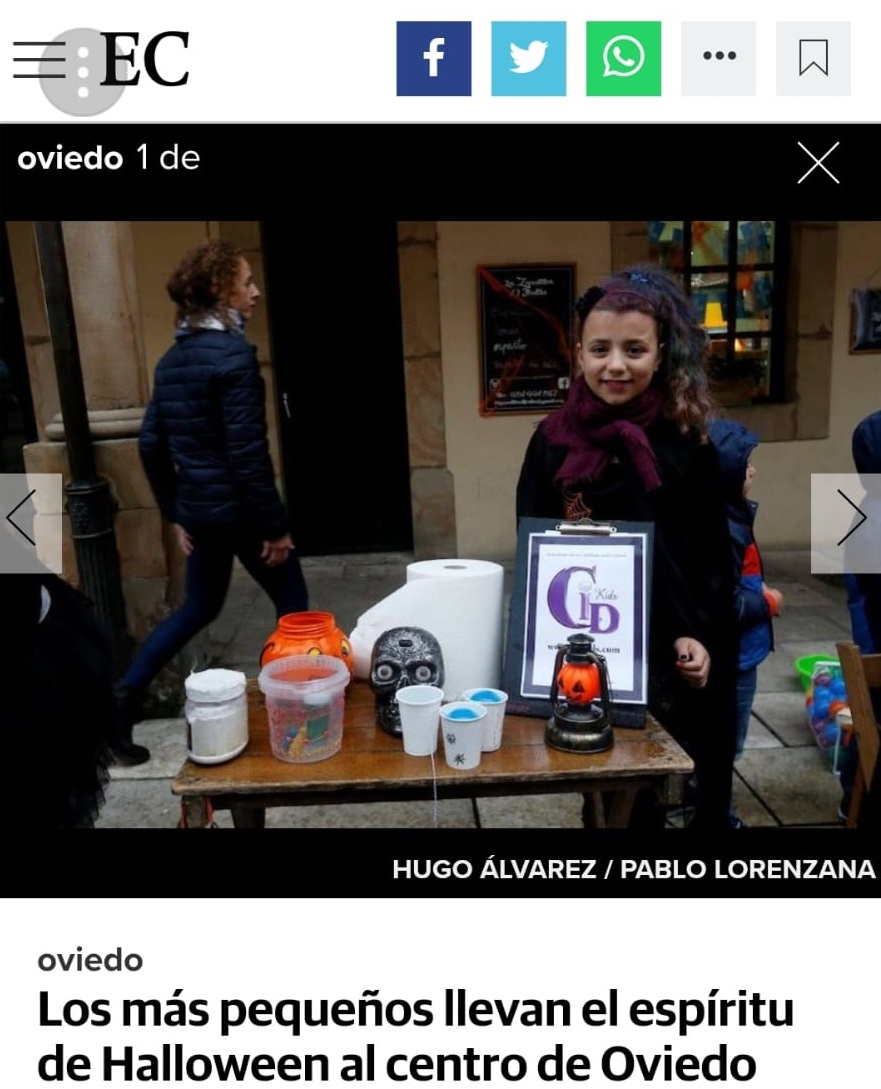
Task: Share the article via WhatsApp
Action: point(623,59)
